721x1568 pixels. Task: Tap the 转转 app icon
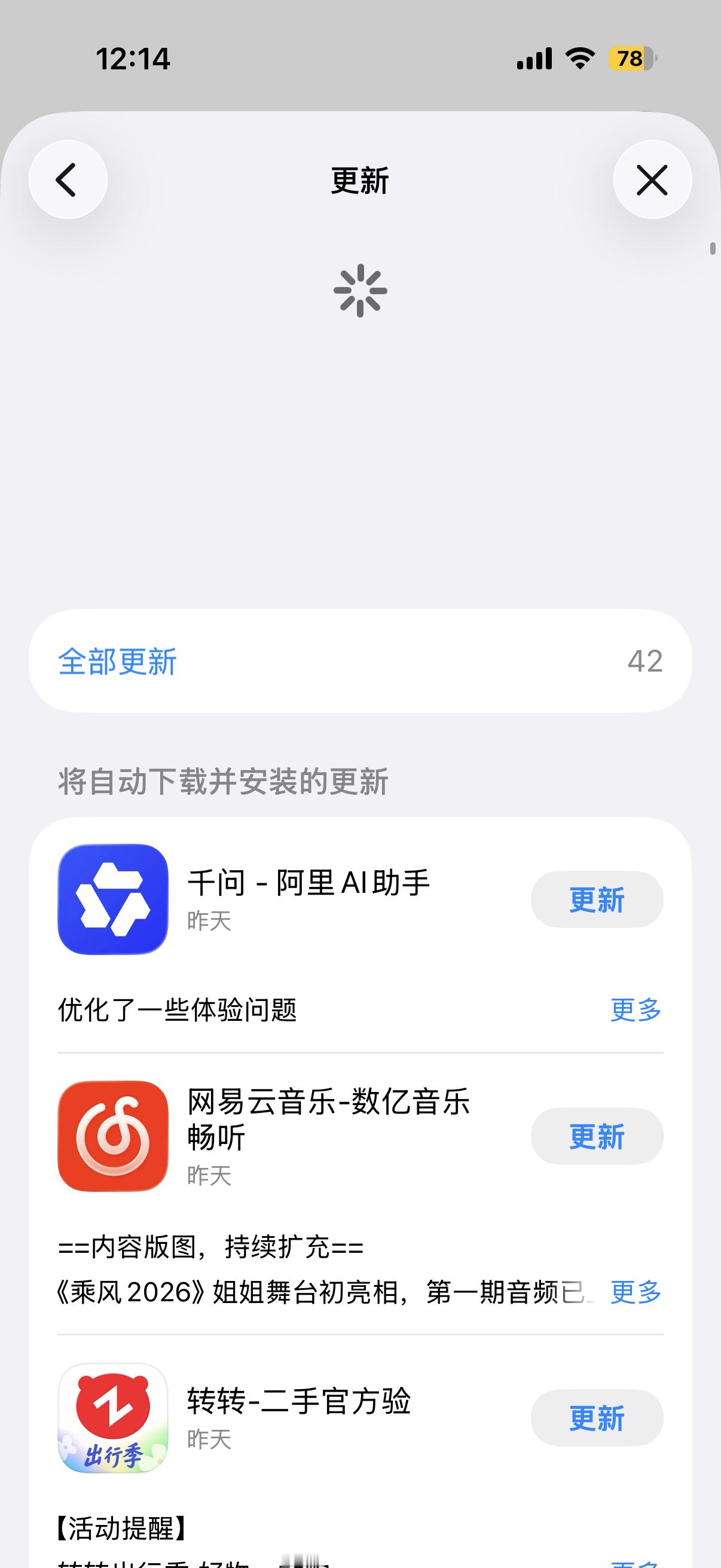click(x=112, y=1418)
